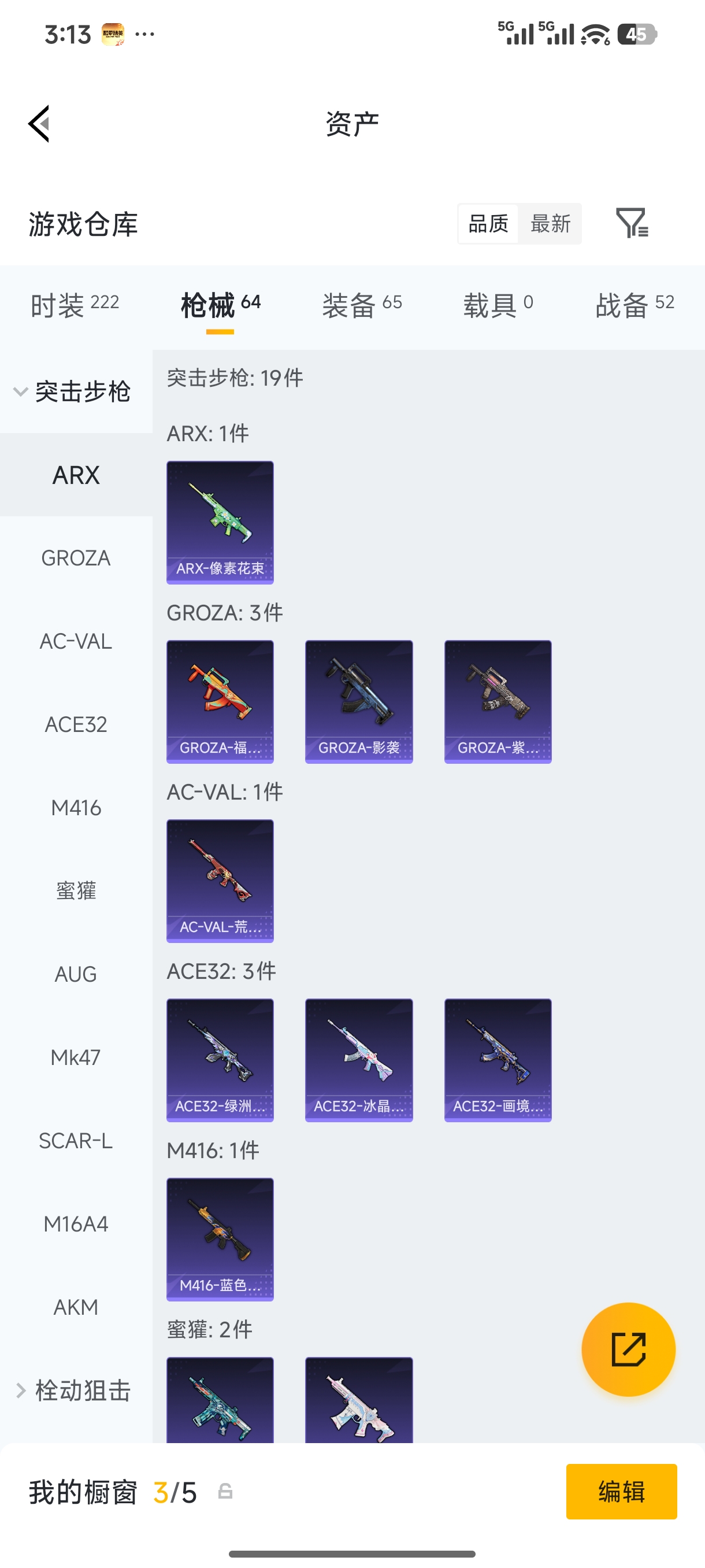Viewport: 705px width, 1568px height.
Task: Switch to the 战备 tab
Action: 634,304
